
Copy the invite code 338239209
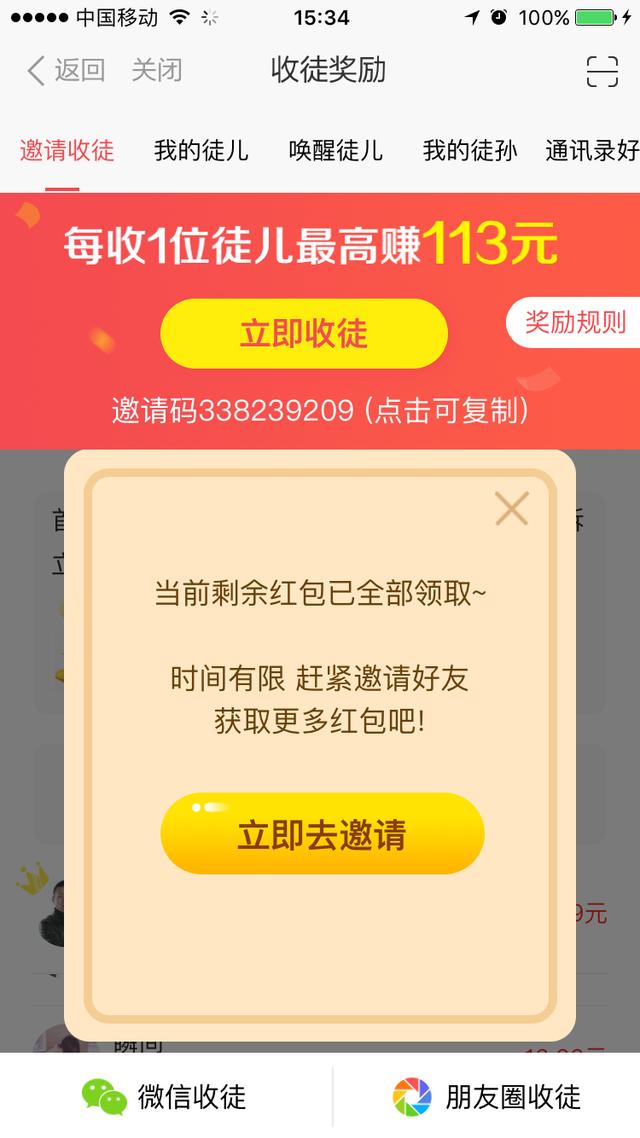320,410
